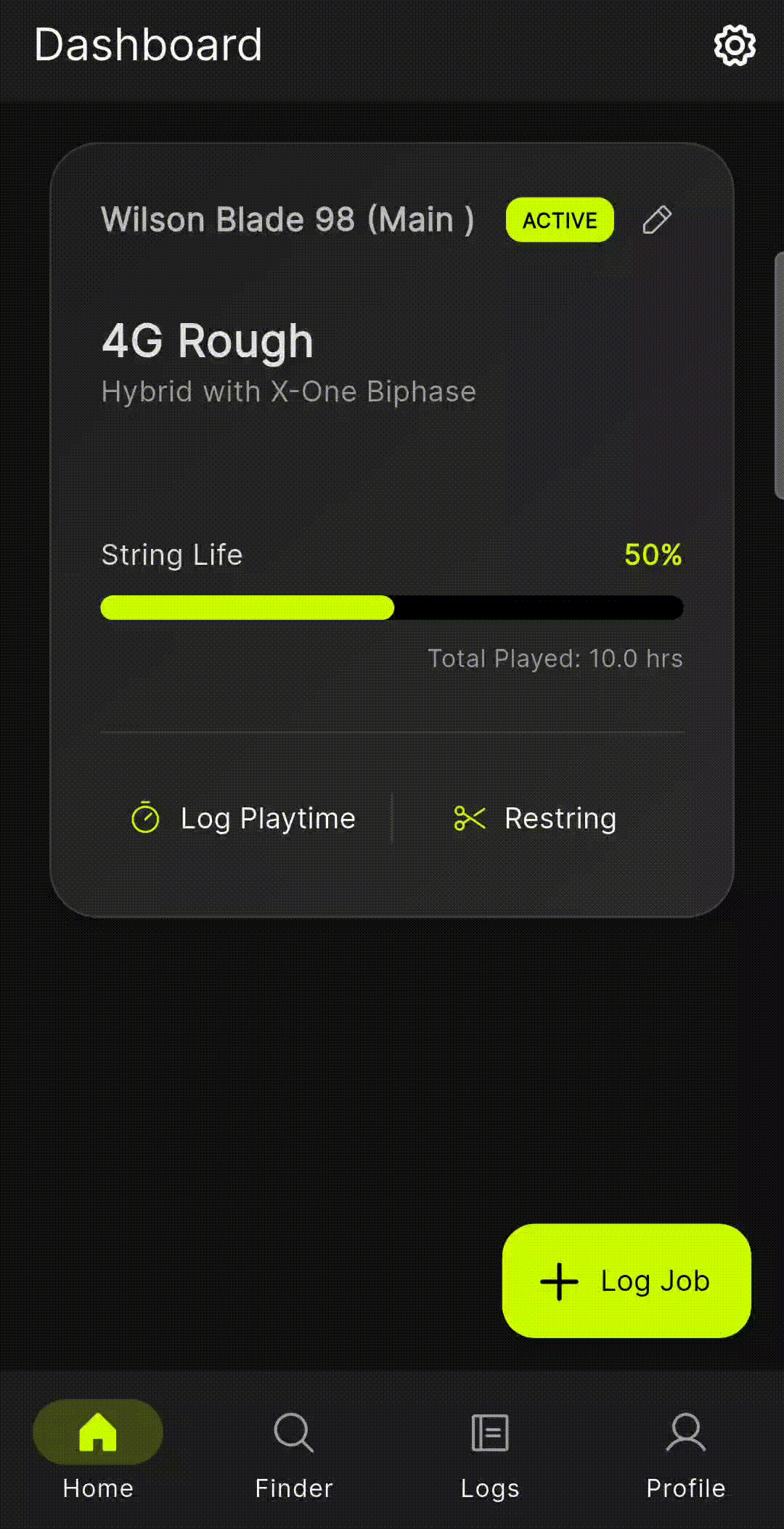Toggle the ACTIVE status badge

[559, 219]
